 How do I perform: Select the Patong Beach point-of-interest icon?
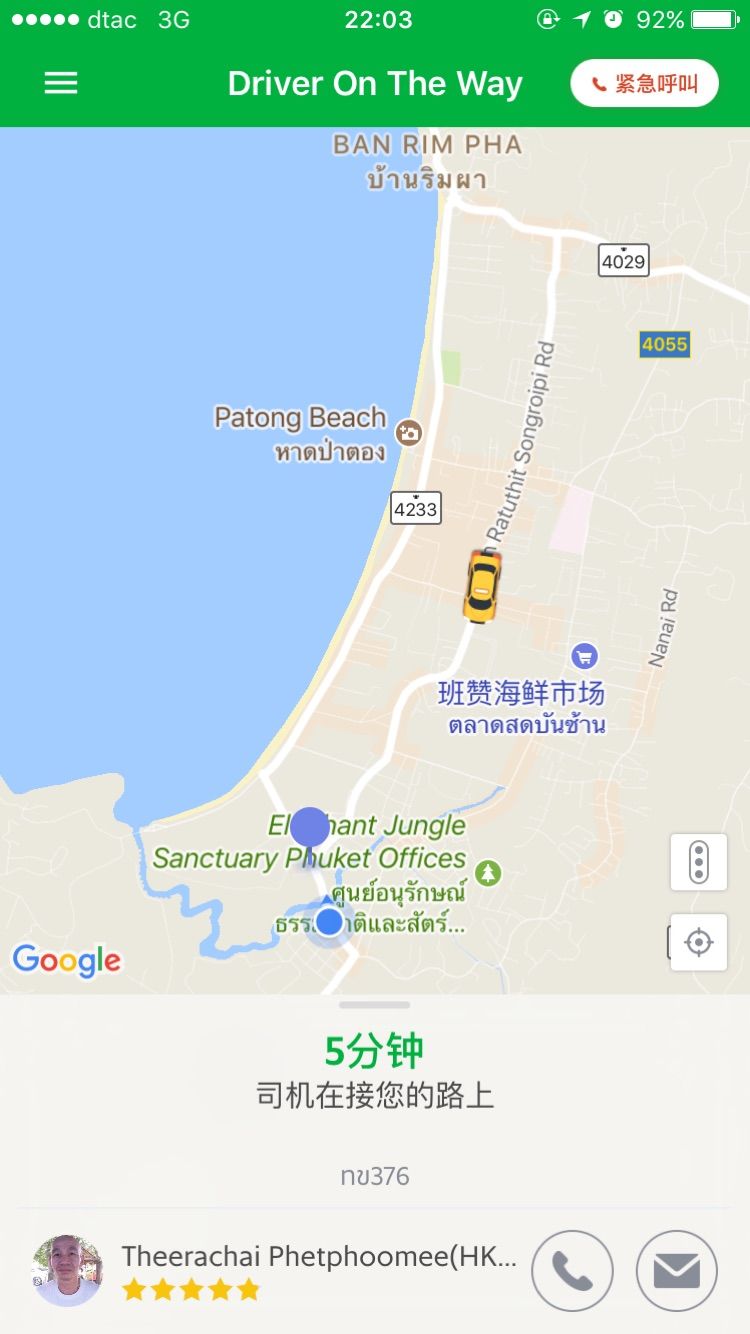tap(410, 432)
